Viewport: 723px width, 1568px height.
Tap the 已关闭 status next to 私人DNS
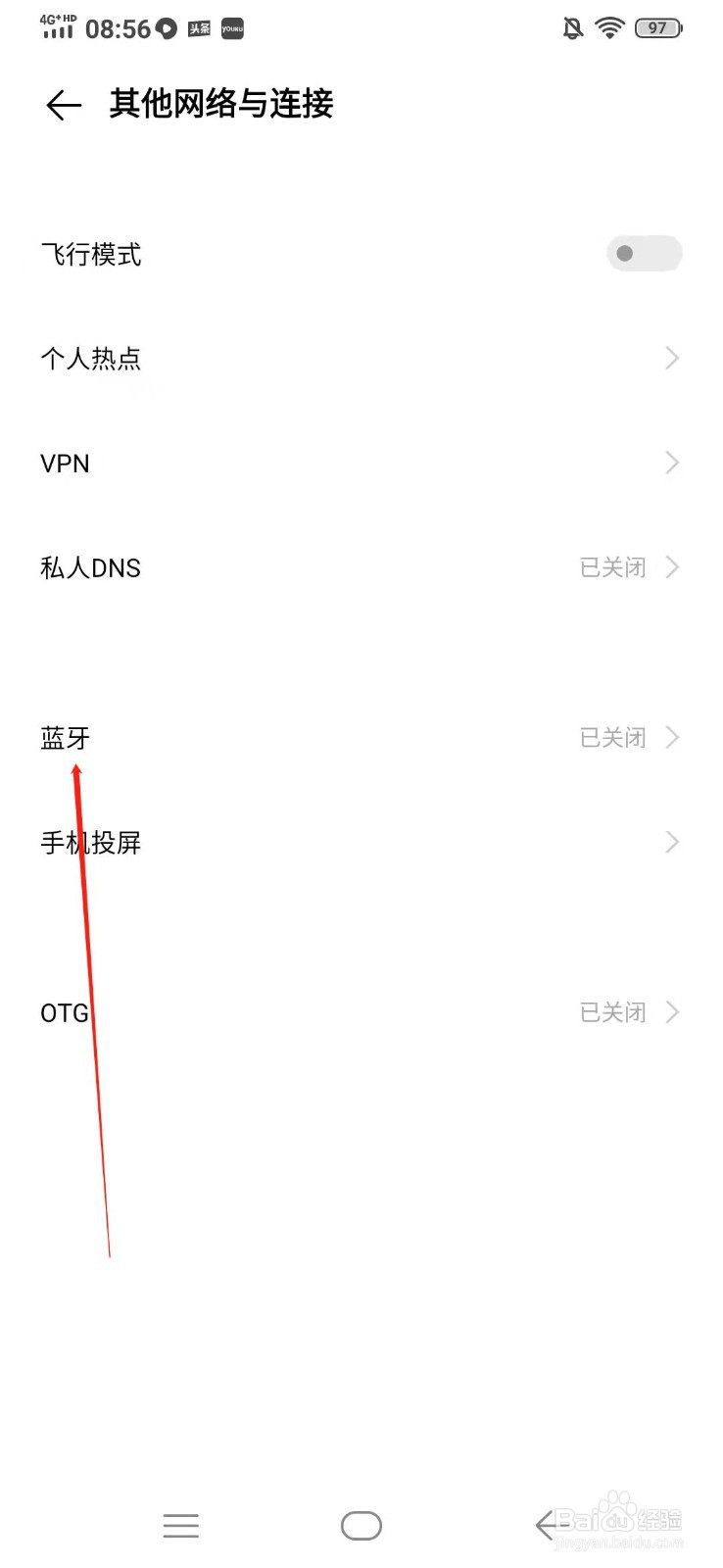tap(613, 567)
